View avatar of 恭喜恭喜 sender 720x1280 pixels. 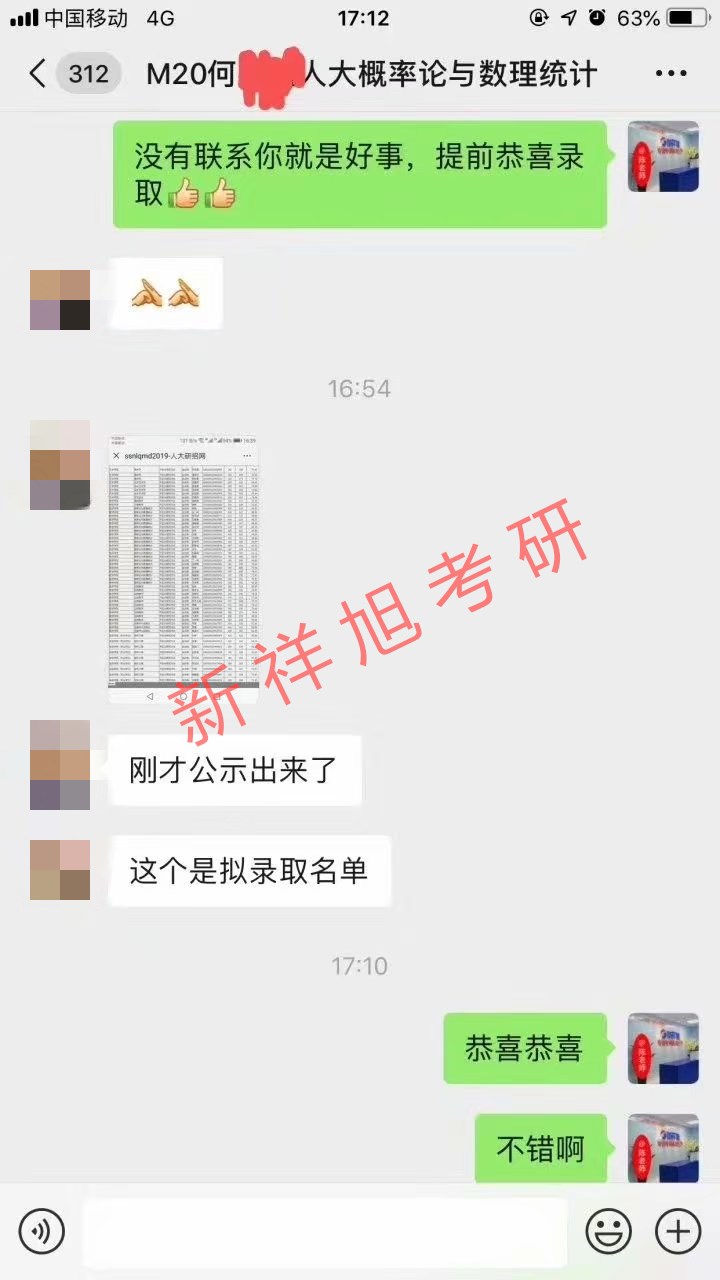click(x=662, y=1048)
